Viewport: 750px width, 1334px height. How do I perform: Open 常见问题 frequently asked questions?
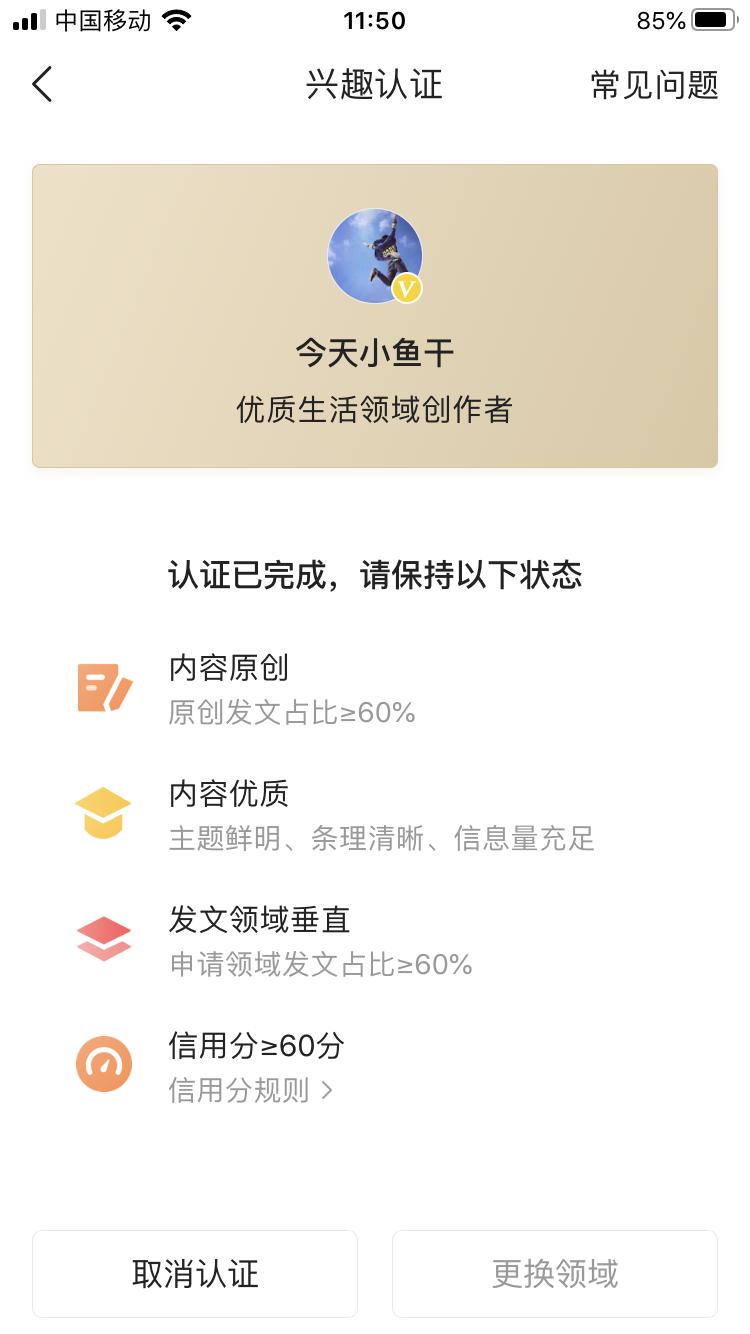click(655, 84)
